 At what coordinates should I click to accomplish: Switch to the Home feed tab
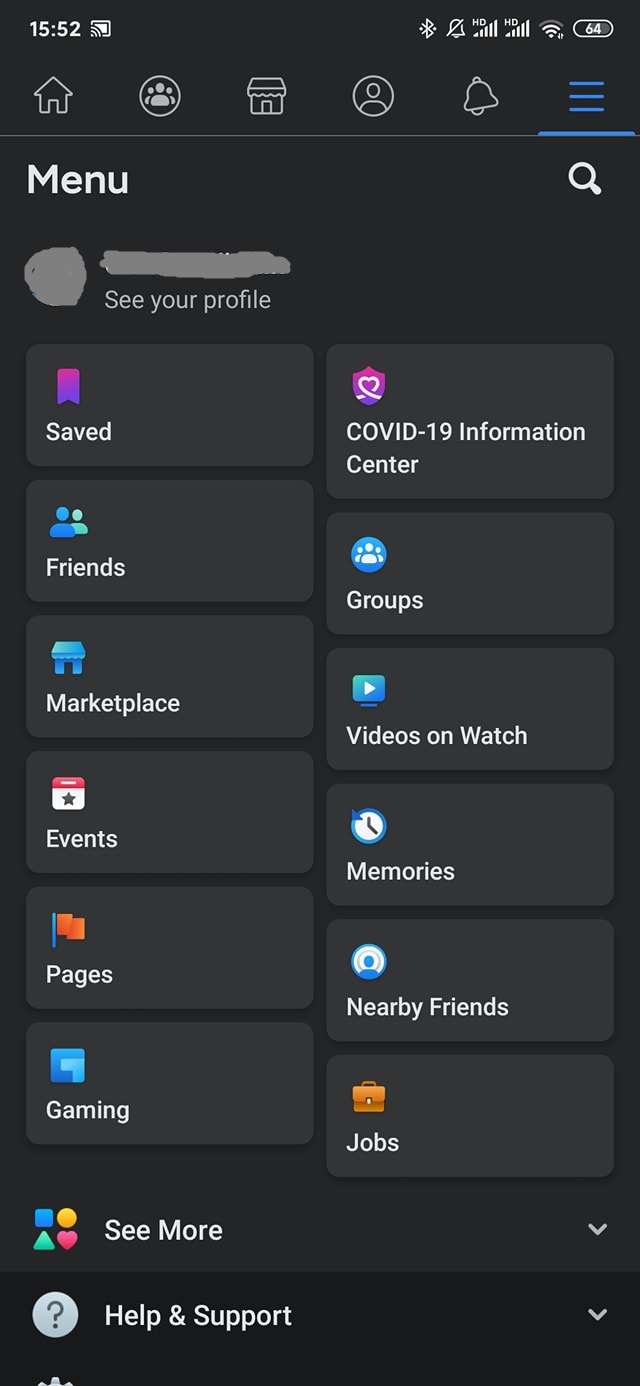coord(54,97)
